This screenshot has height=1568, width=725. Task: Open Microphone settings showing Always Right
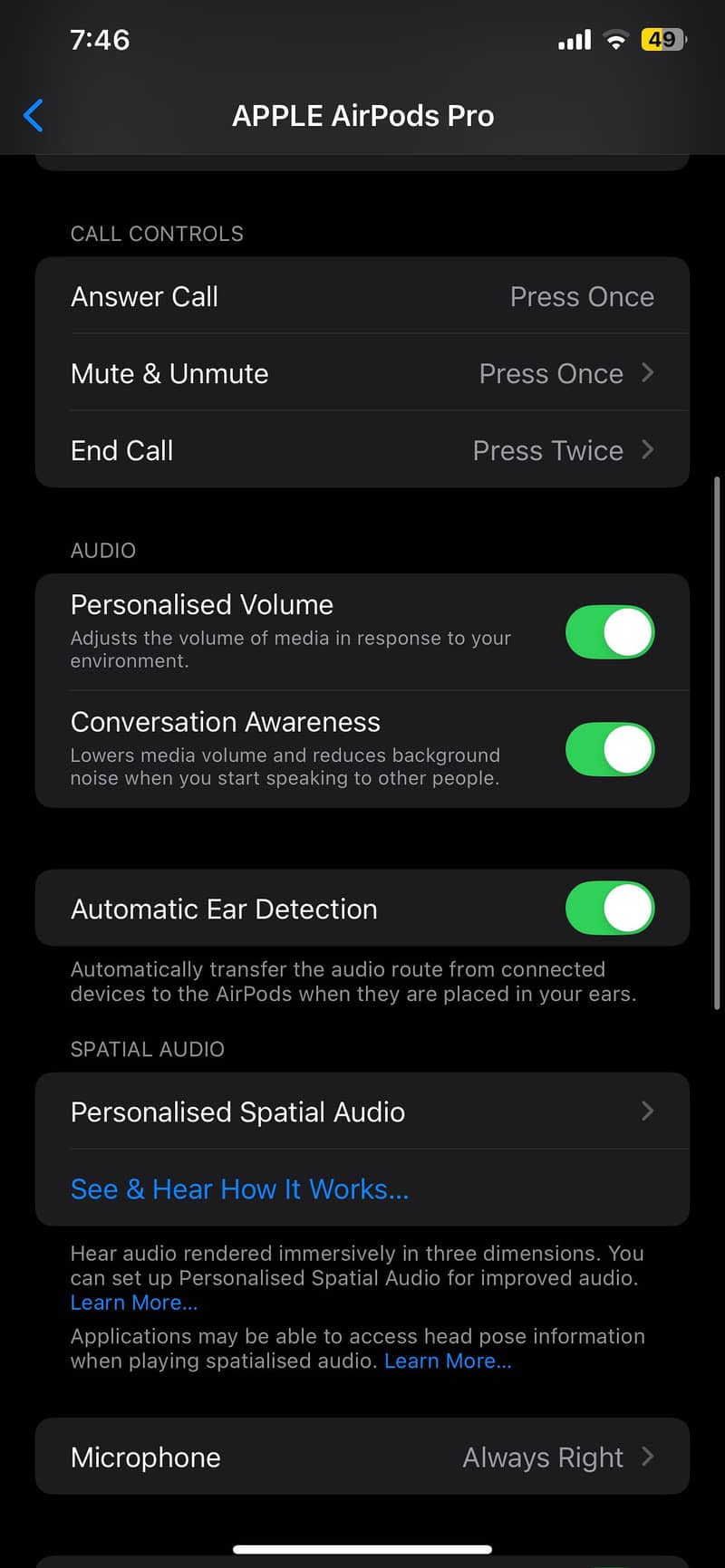click(x=362, y=1457)
